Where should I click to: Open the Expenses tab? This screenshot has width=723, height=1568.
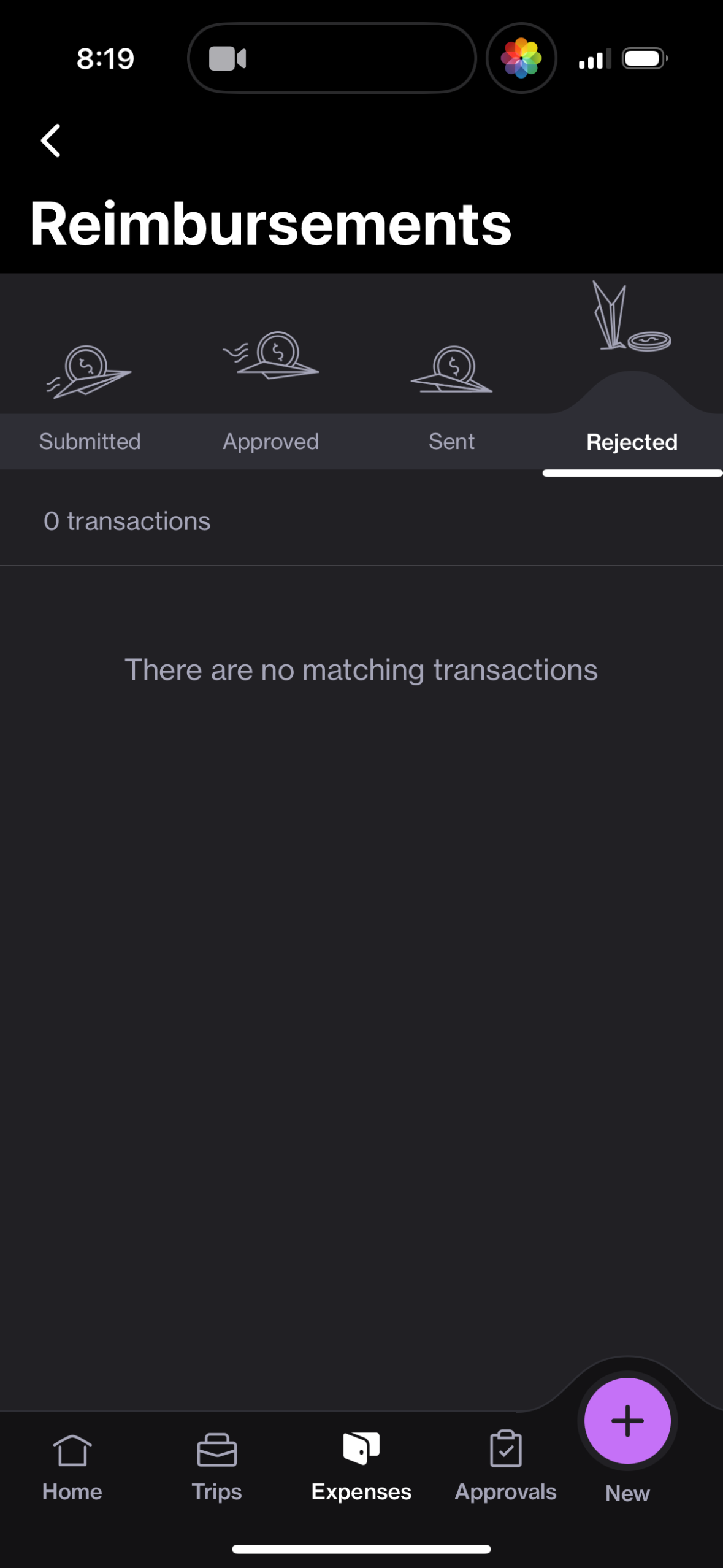[361, 1466]
